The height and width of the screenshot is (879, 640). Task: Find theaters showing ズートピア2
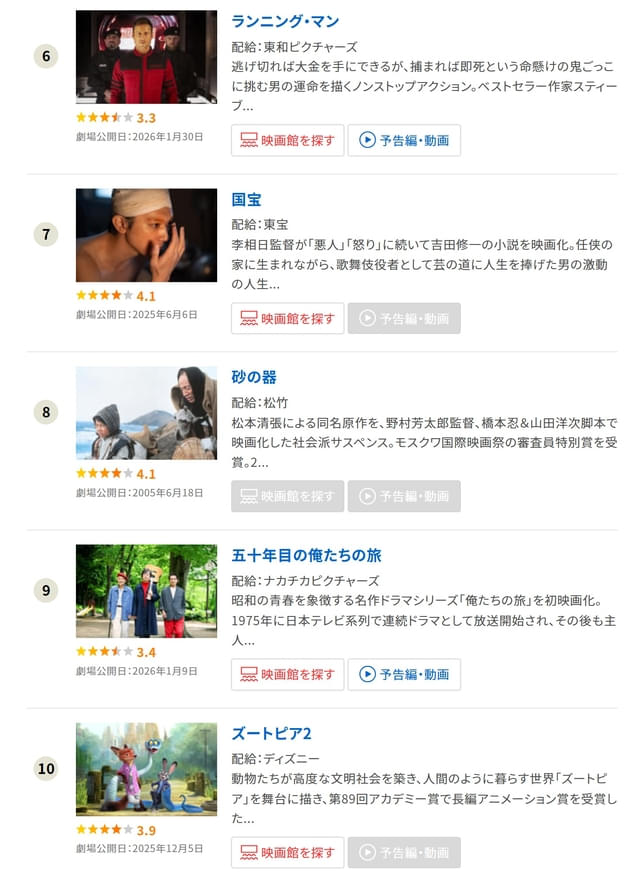tap(287, 852)
